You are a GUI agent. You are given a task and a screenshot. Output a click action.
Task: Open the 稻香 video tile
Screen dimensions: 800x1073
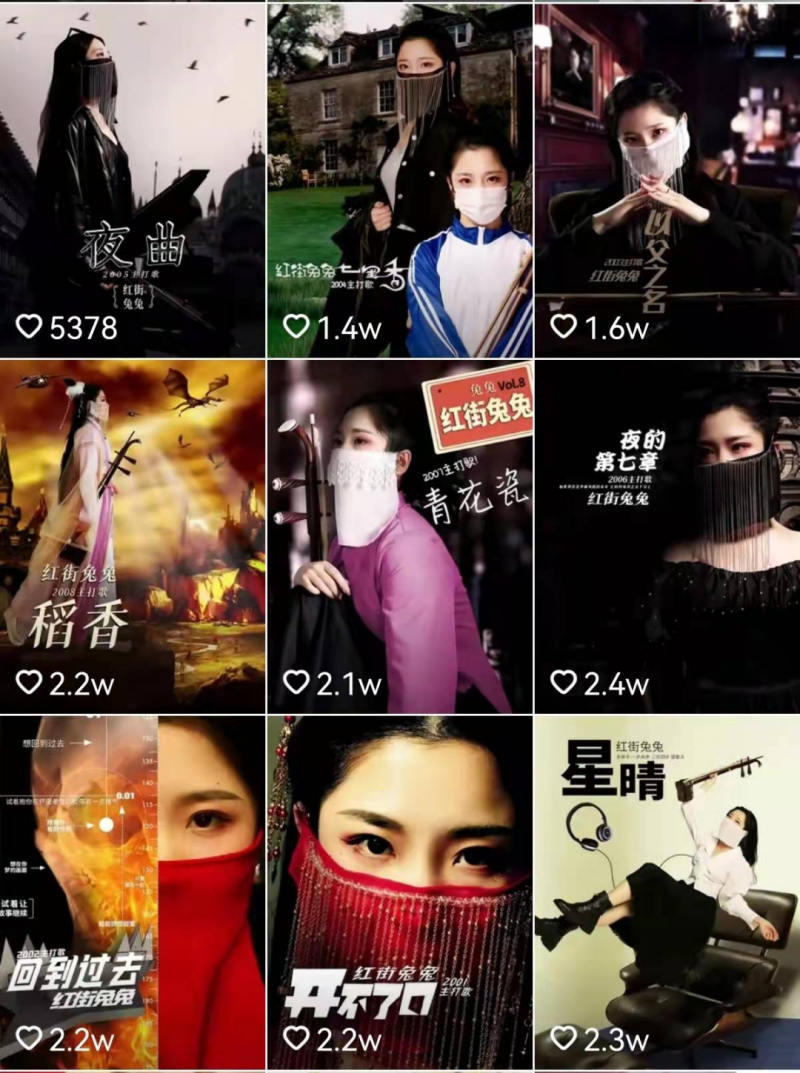point(132,535)
